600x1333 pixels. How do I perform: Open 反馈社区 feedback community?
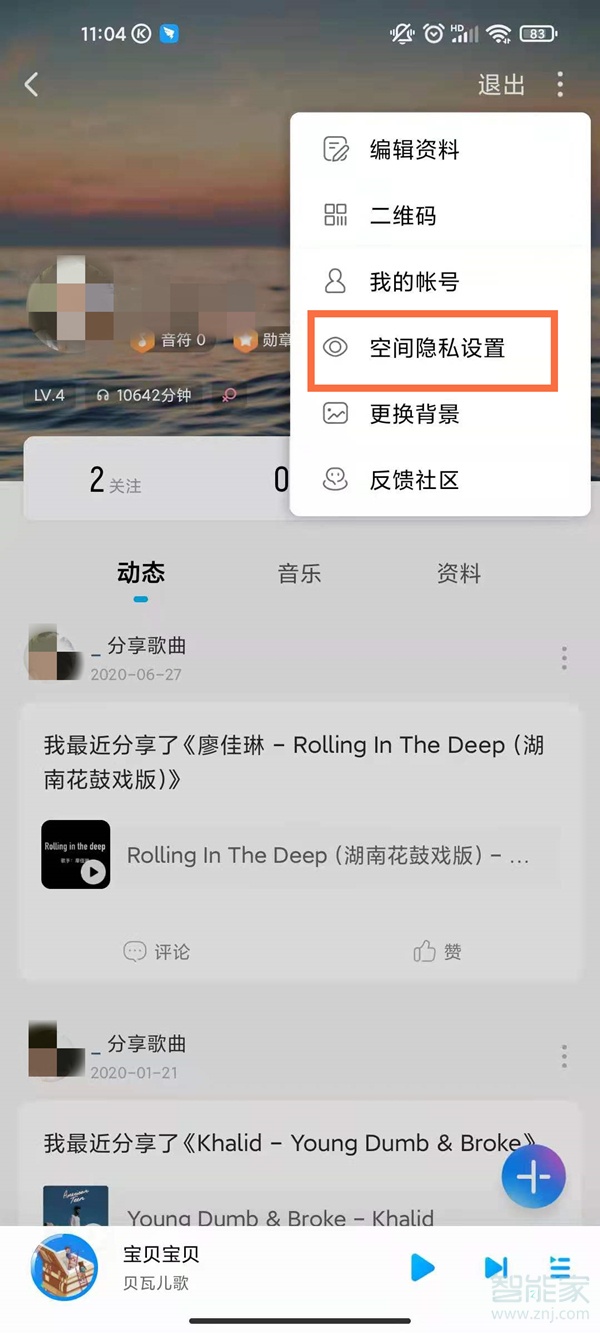(414, 480)
